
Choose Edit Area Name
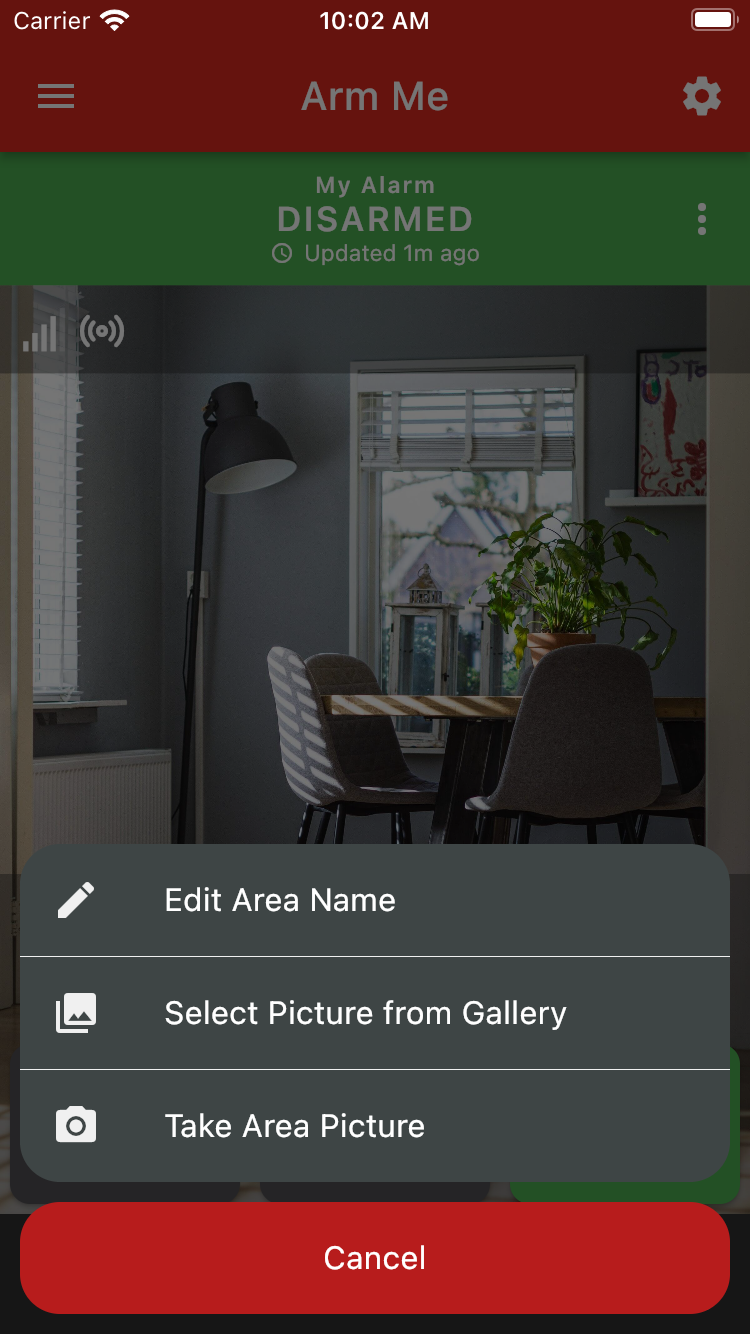pos(374,900)
